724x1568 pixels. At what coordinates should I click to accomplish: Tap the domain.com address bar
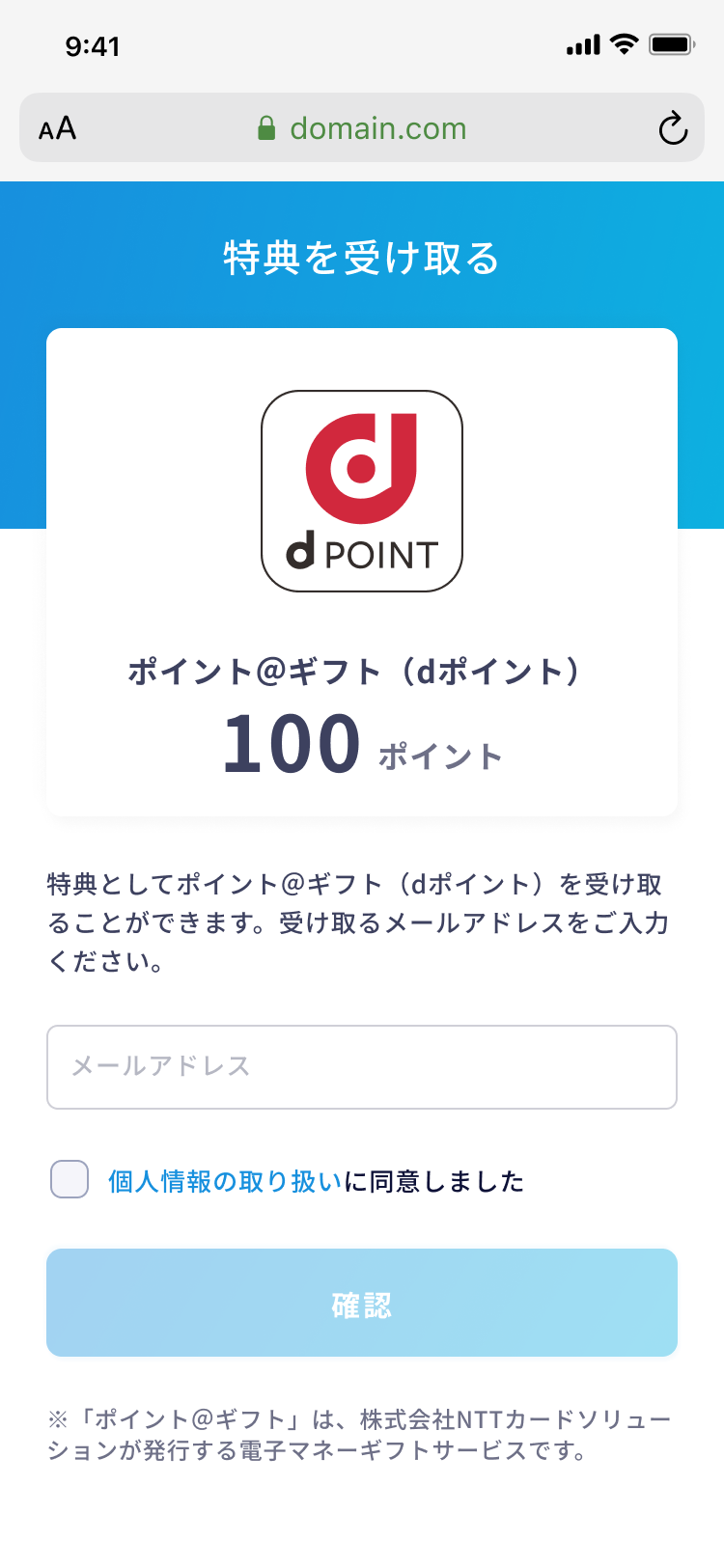[x=362, y=127]
